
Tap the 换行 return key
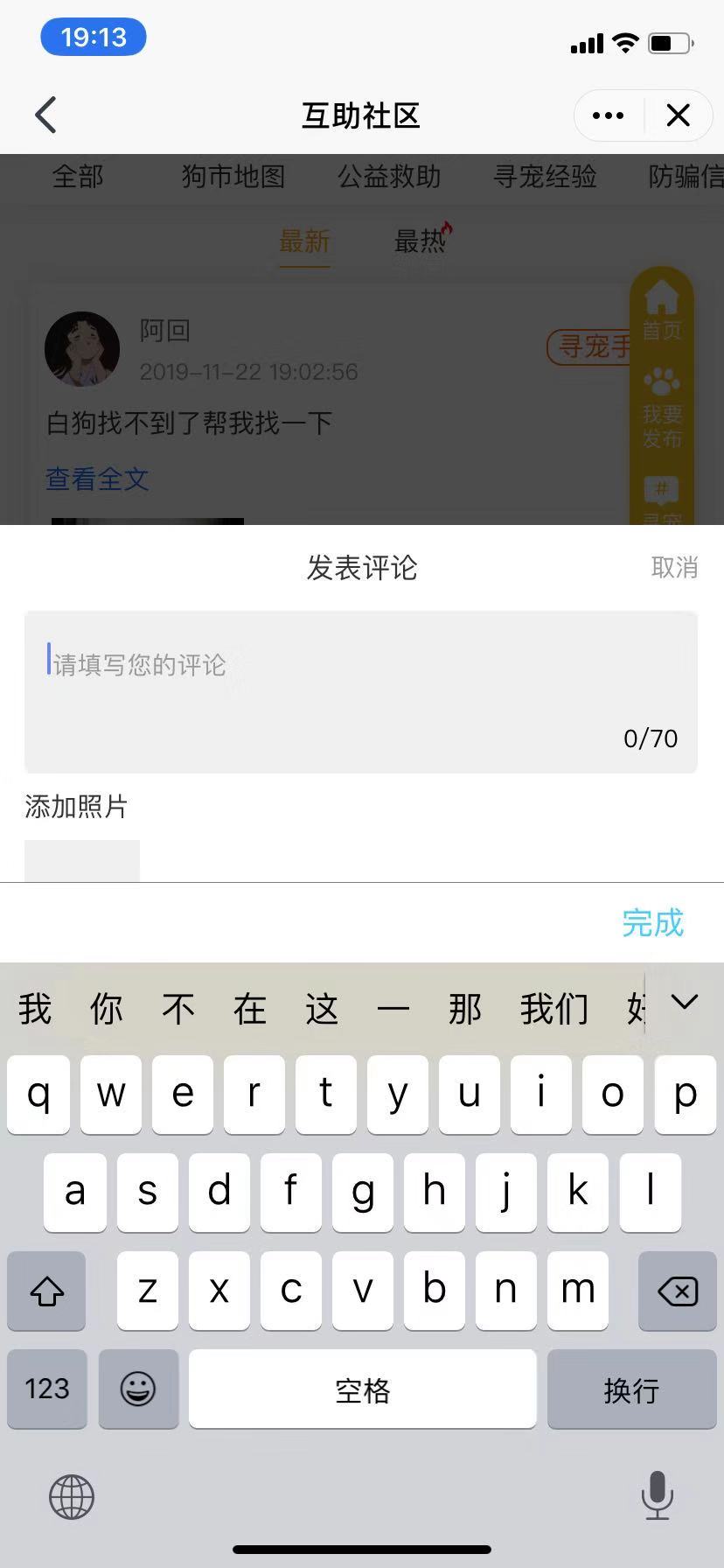coord(630,1389)
